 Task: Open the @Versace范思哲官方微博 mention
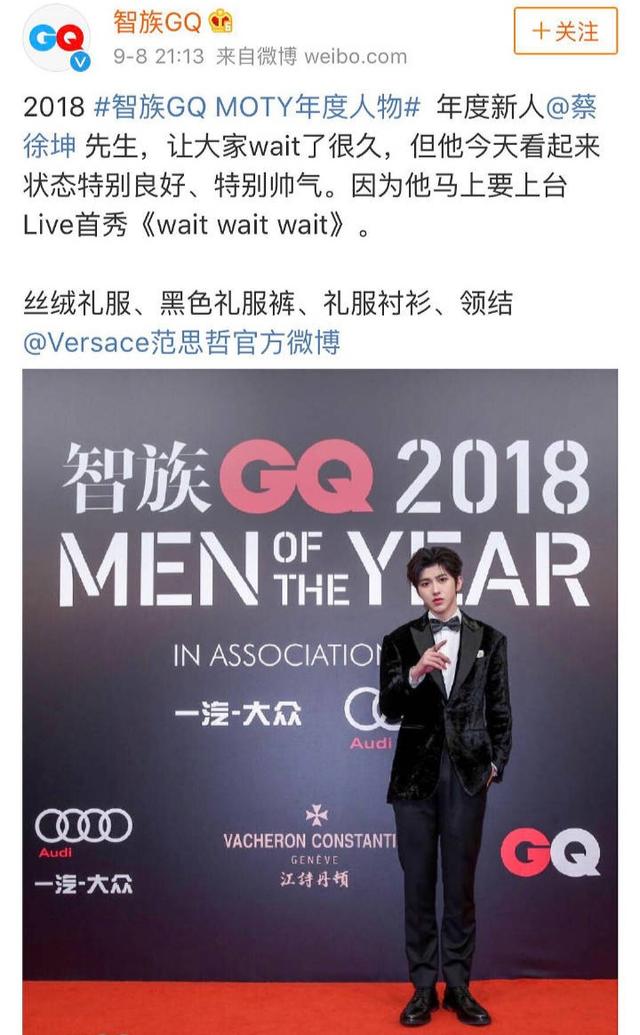coord(182,343)
